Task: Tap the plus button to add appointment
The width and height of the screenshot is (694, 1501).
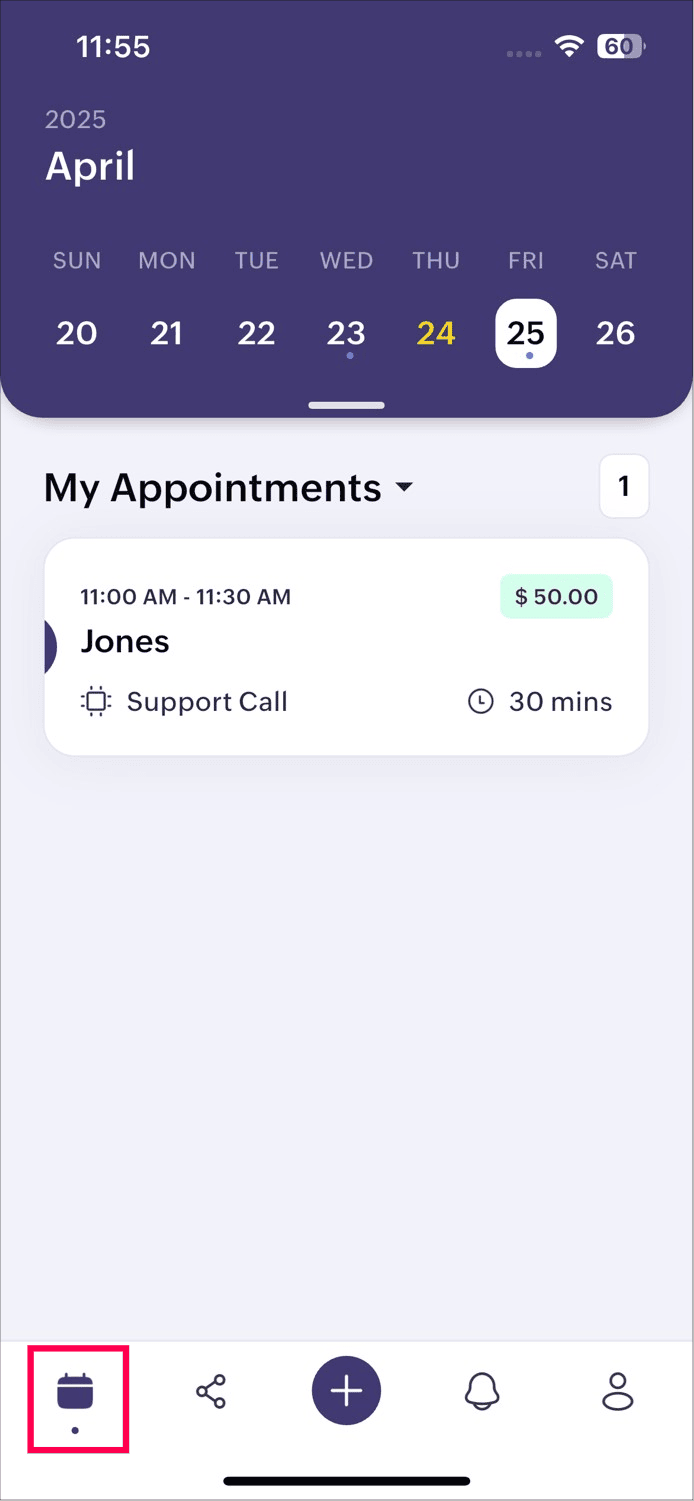Action: 346,1391
